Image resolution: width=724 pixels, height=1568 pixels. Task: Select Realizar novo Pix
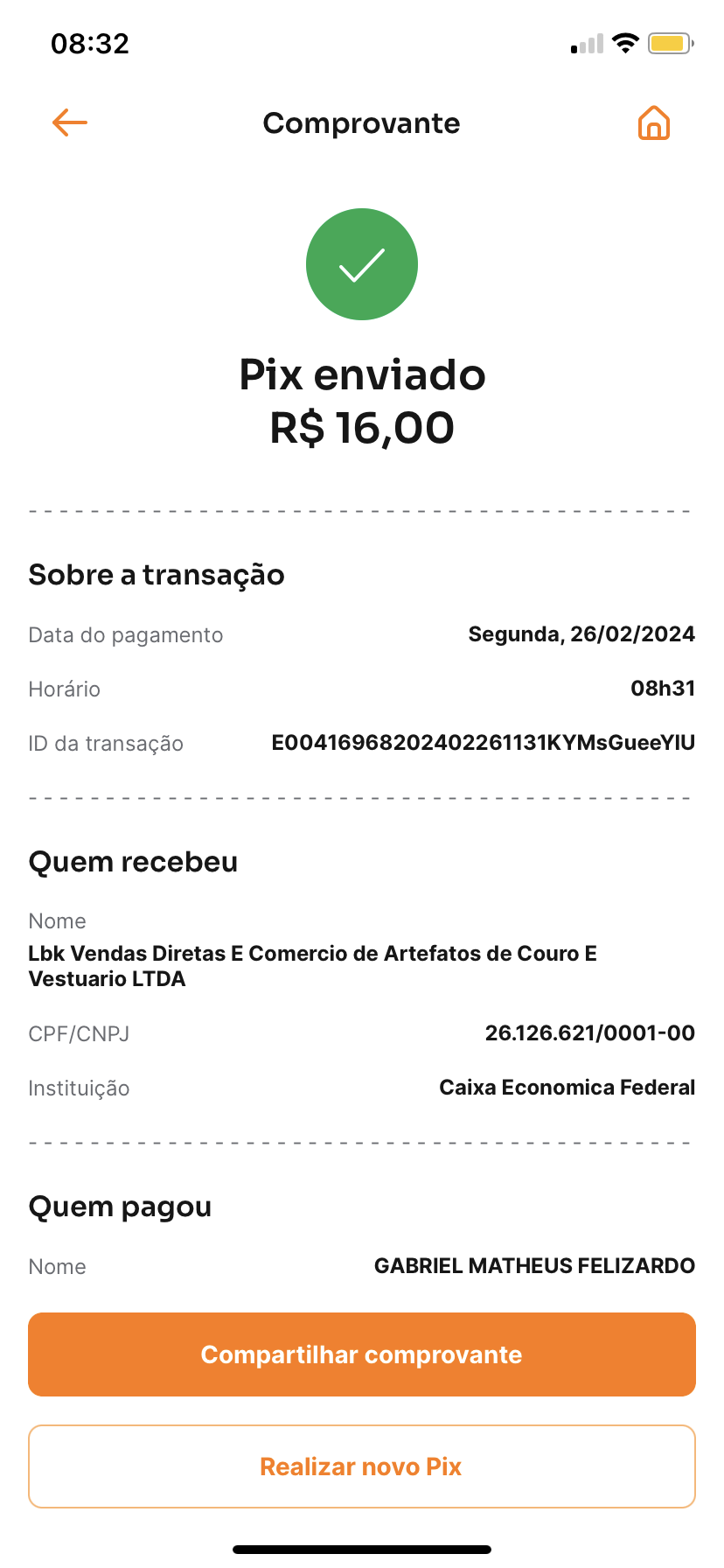(x=362, y=1466)
